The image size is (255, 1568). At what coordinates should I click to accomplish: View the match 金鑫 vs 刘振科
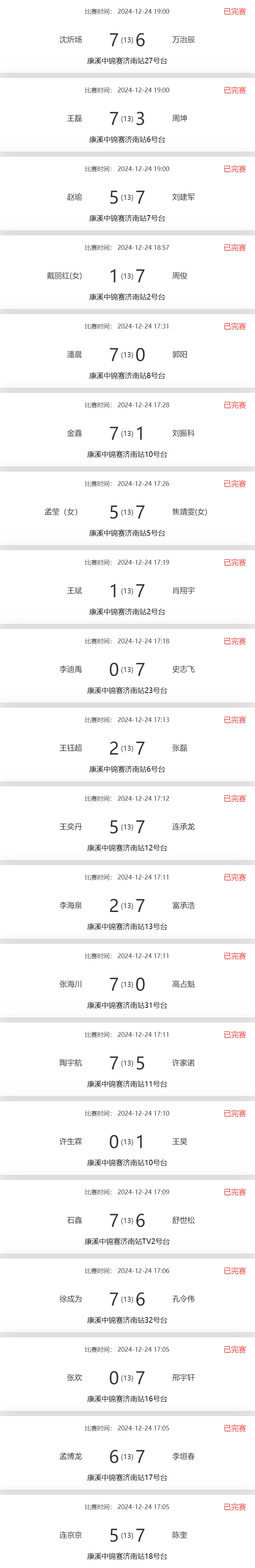click(x=127, y=433)
